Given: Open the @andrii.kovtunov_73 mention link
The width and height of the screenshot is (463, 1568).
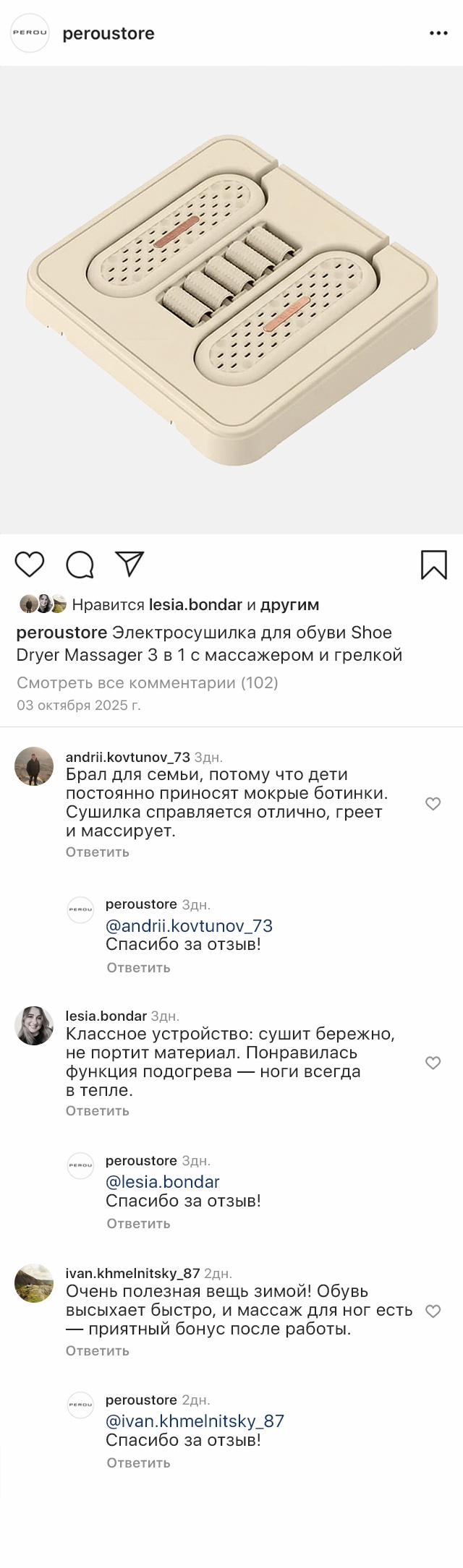Looking at the screenshot, I should click(189, 925).
